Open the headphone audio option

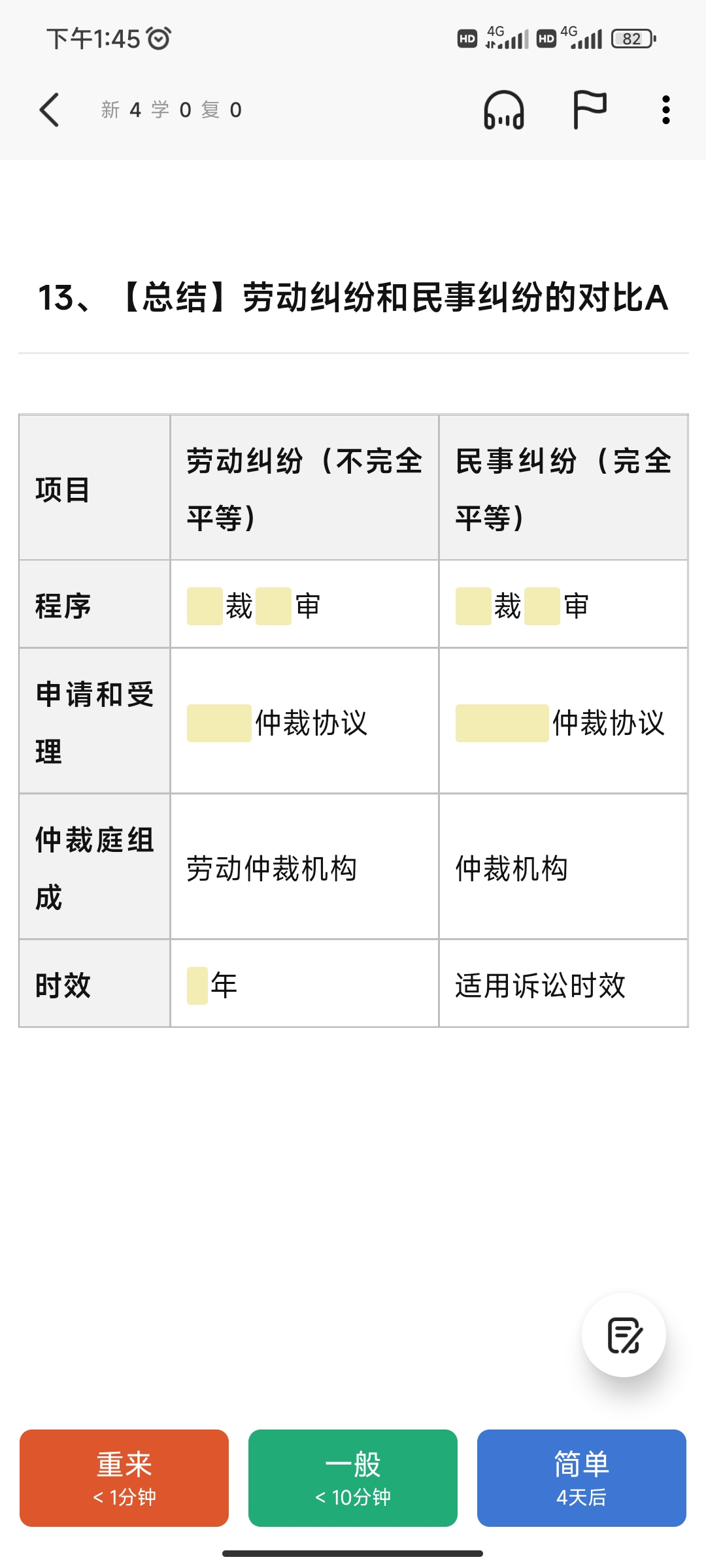(503, 110)
